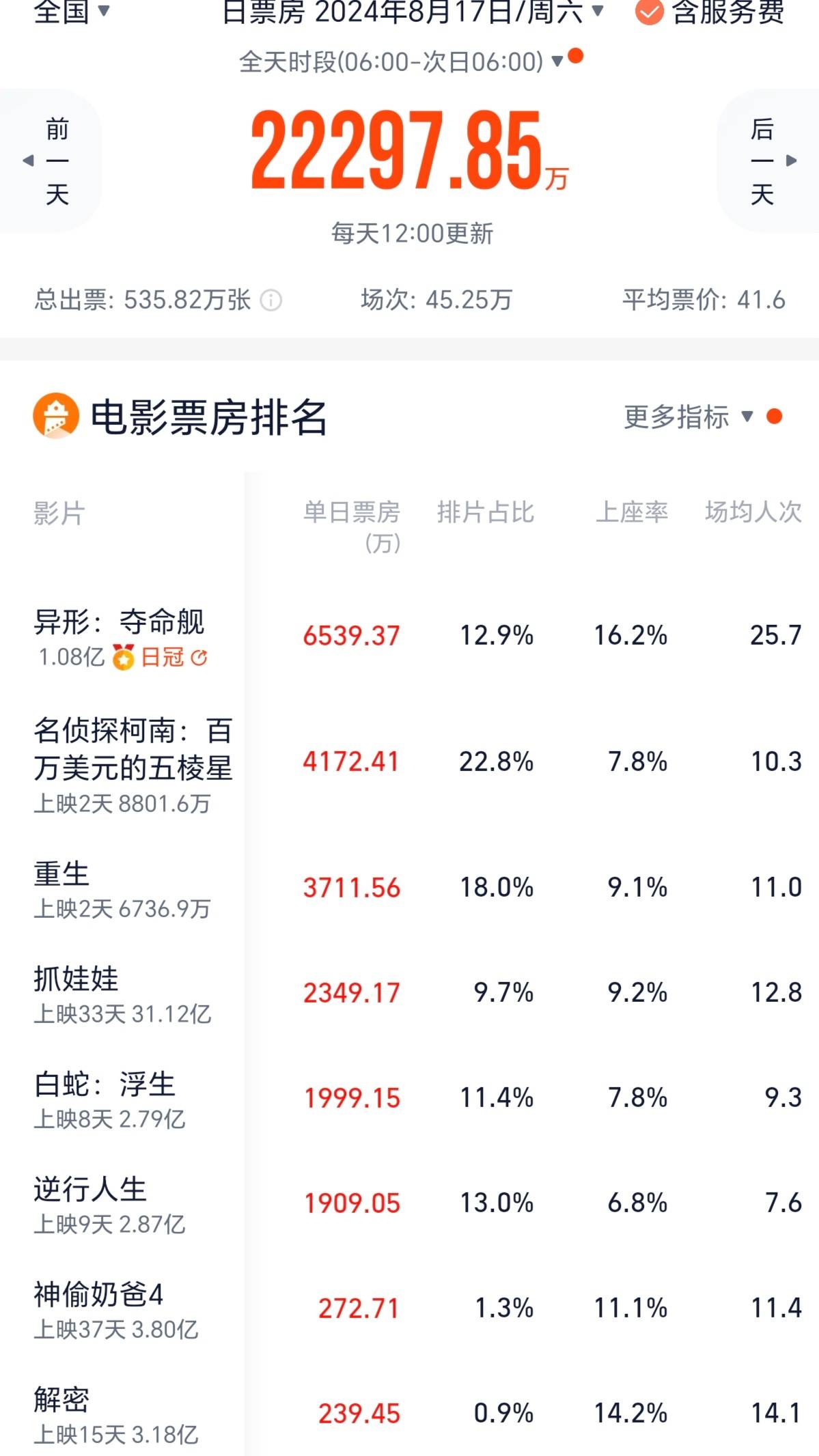The height and width of the screenshot is (1456, 819).
Task: Tap the info icon next to 总出票
Action: point(271,300)
